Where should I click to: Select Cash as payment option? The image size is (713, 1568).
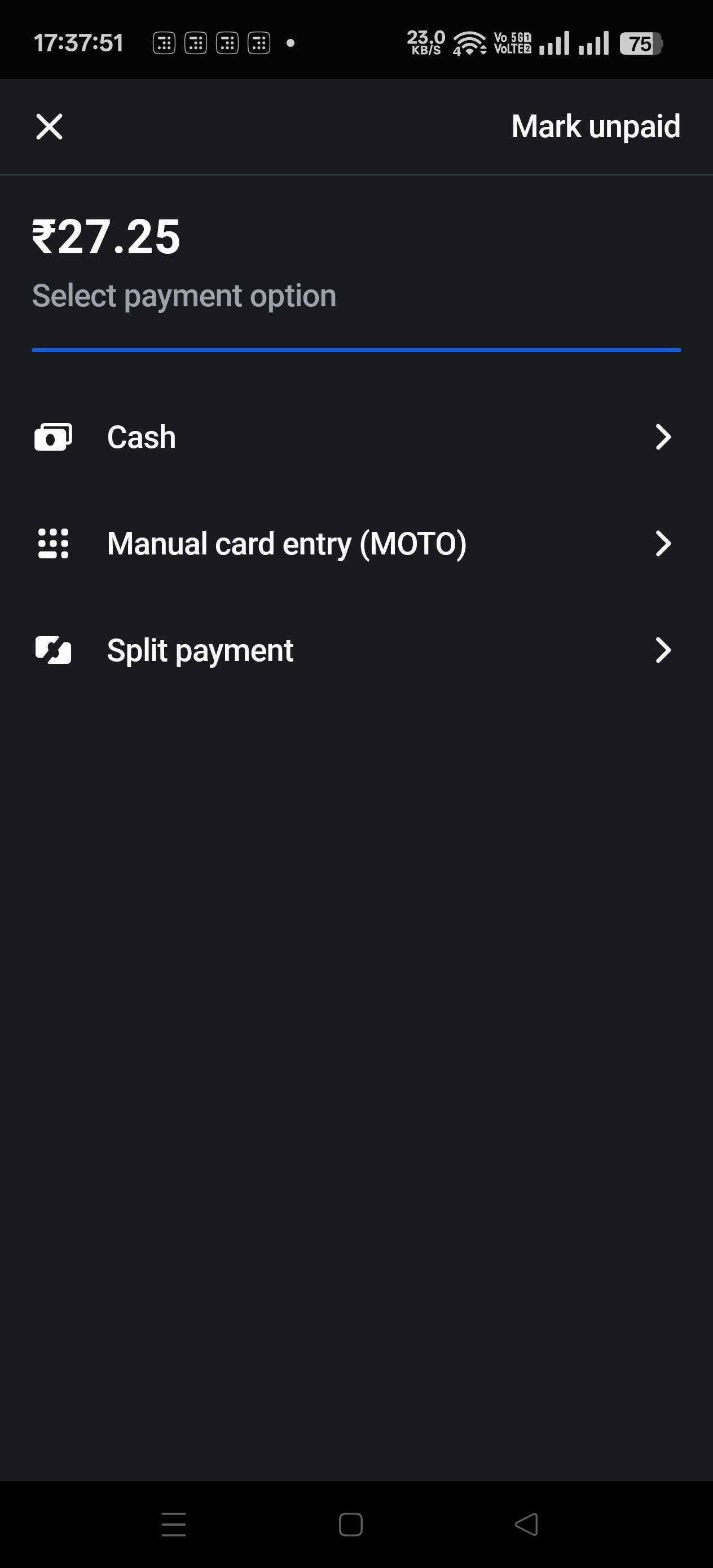(x=356, y=437)
